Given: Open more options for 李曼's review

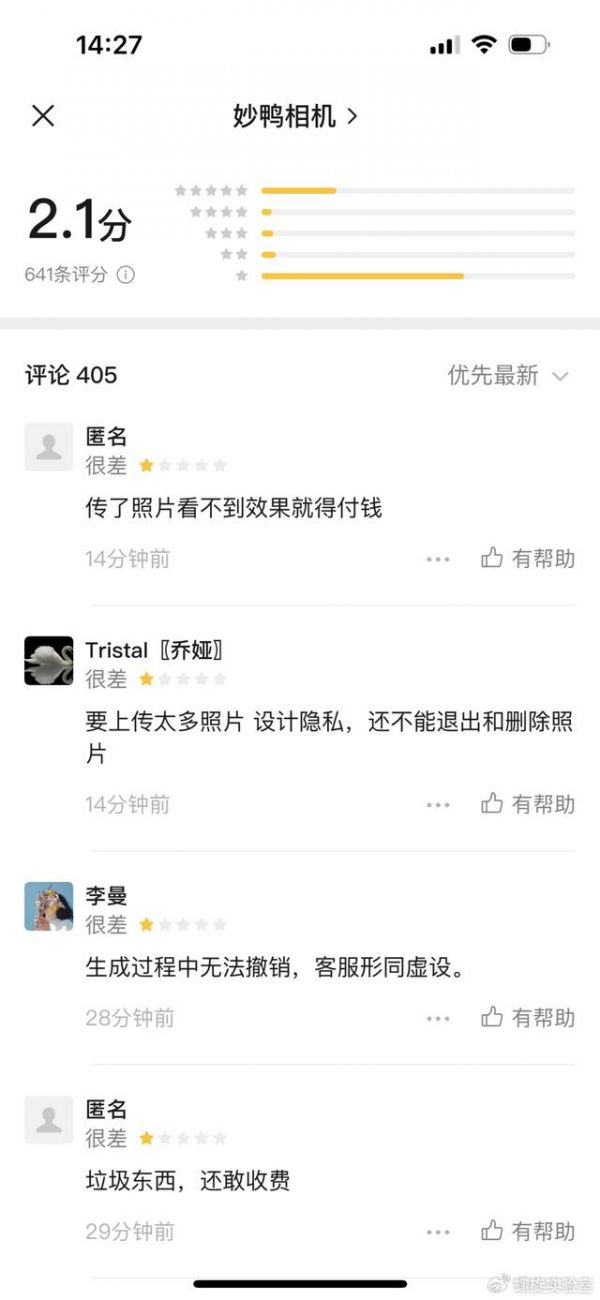Looking at the screenshot, I should [x=438, y=1018].
